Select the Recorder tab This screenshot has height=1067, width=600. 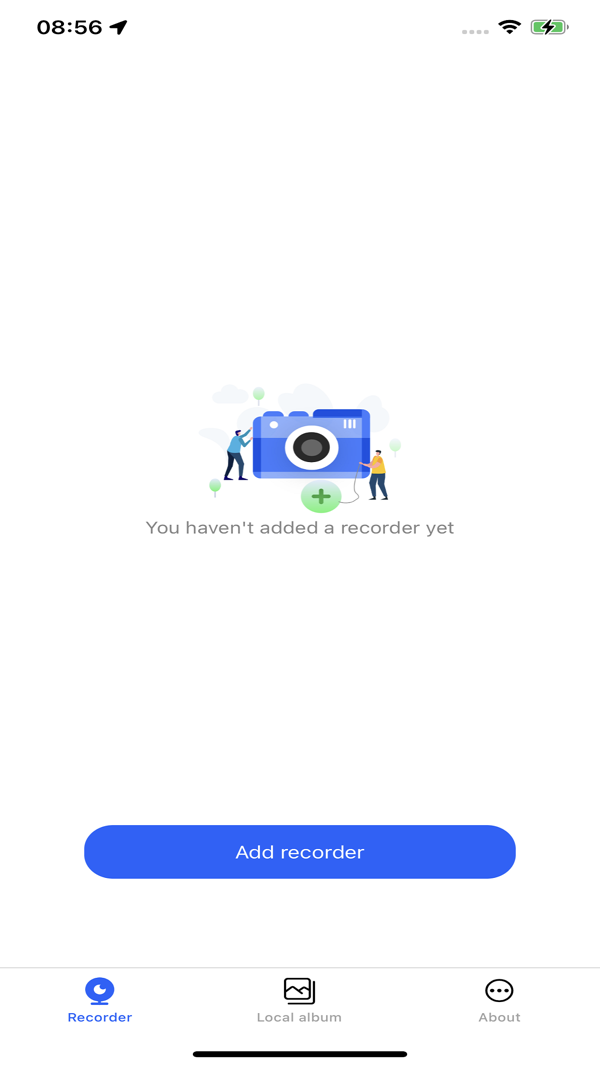point(100,1000)
